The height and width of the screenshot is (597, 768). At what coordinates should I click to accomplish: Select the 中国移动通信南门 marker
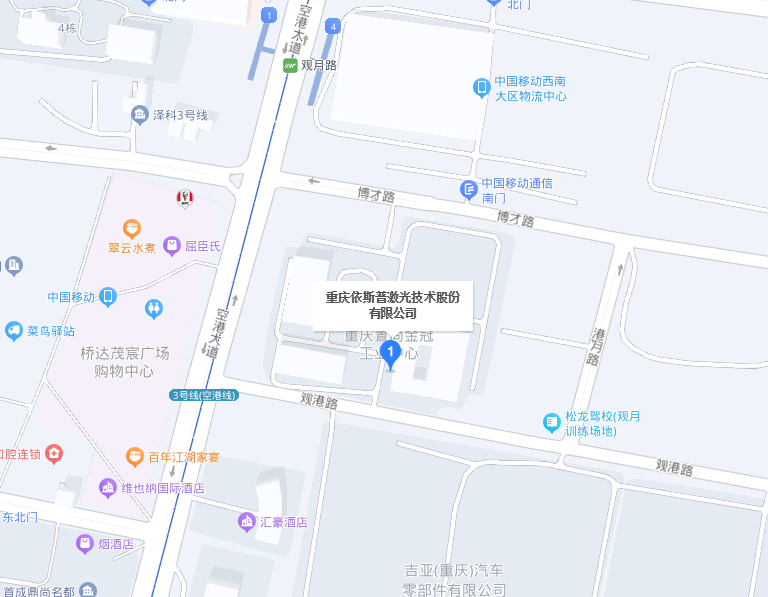pos(468,189)
